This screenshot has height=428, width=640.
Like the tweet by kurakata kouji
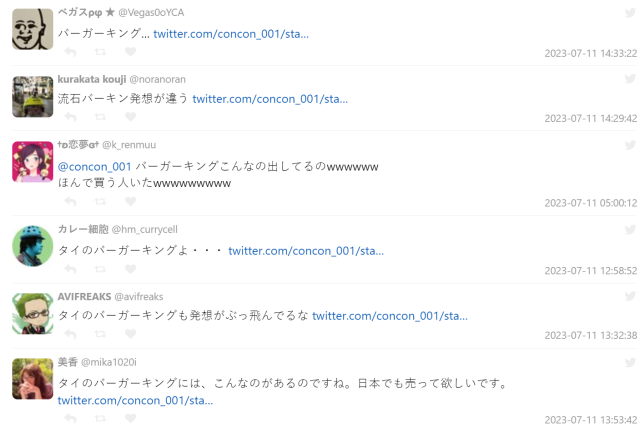click(x=130, y=117)
